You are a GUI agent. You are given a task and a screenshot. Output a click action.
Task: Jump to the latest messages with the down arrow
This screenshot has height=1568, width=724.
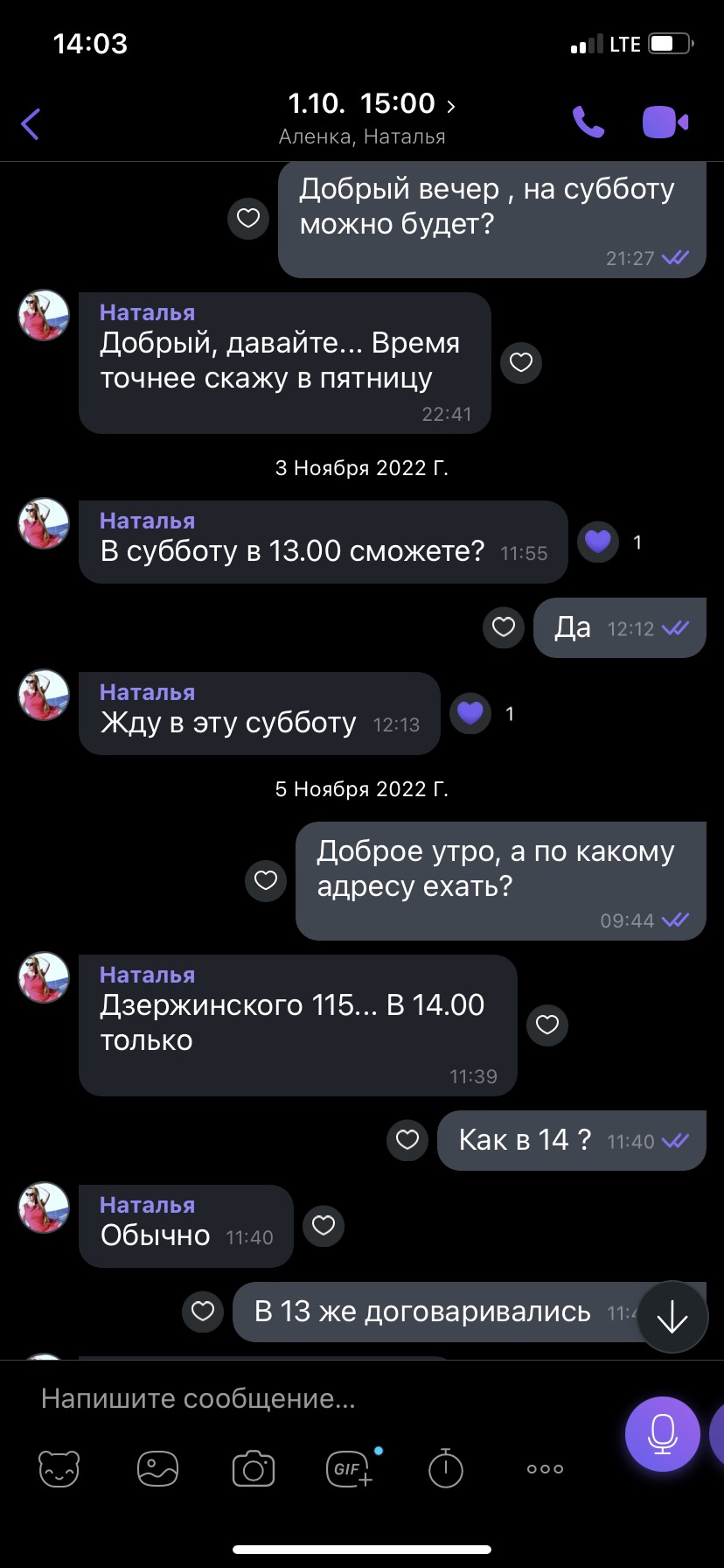(x=672, y=1317)
